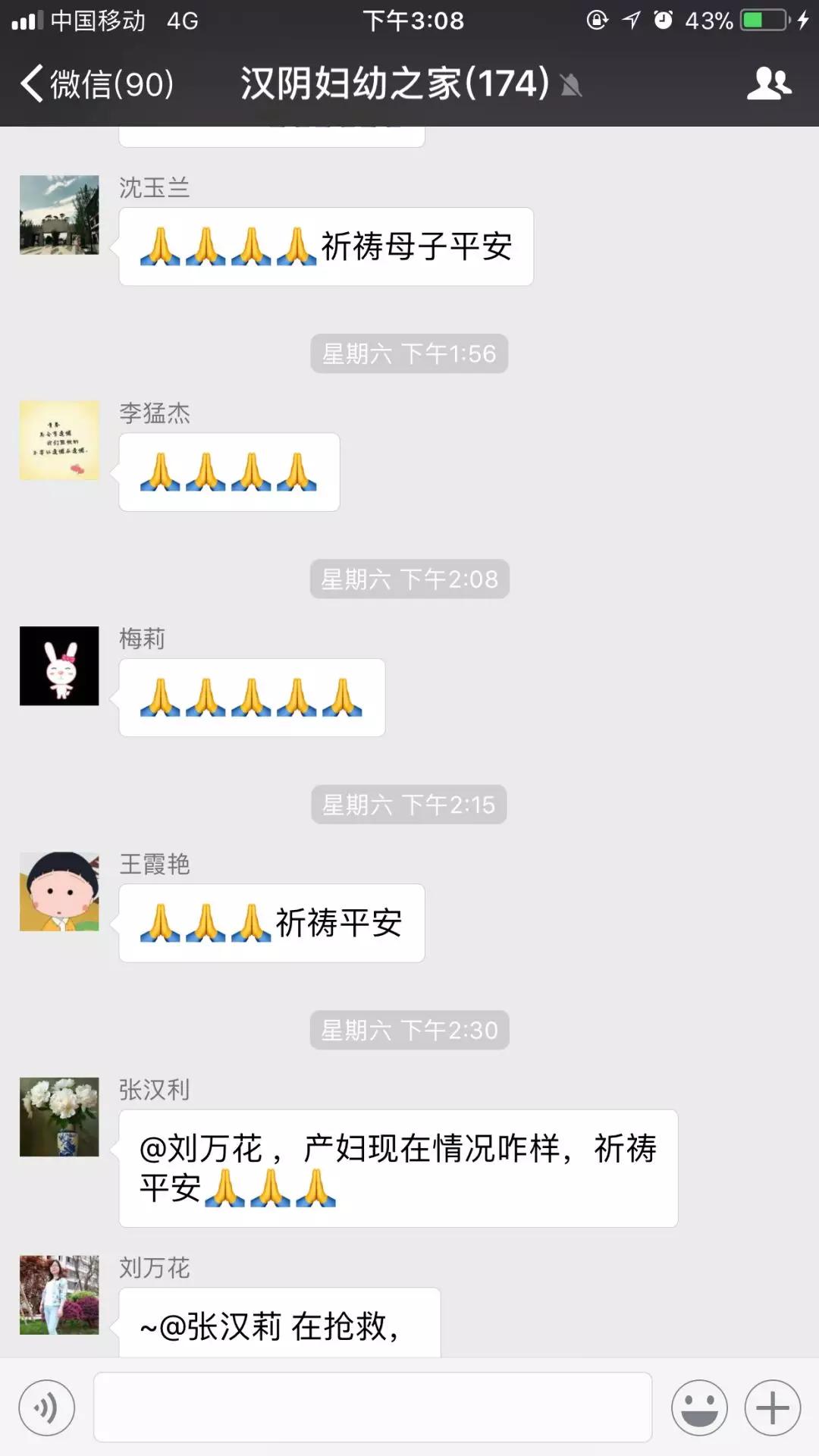Open 刘万花's profile avatar
Viewport: 819px width, 1456px height.
click(x=59, y=1294)
